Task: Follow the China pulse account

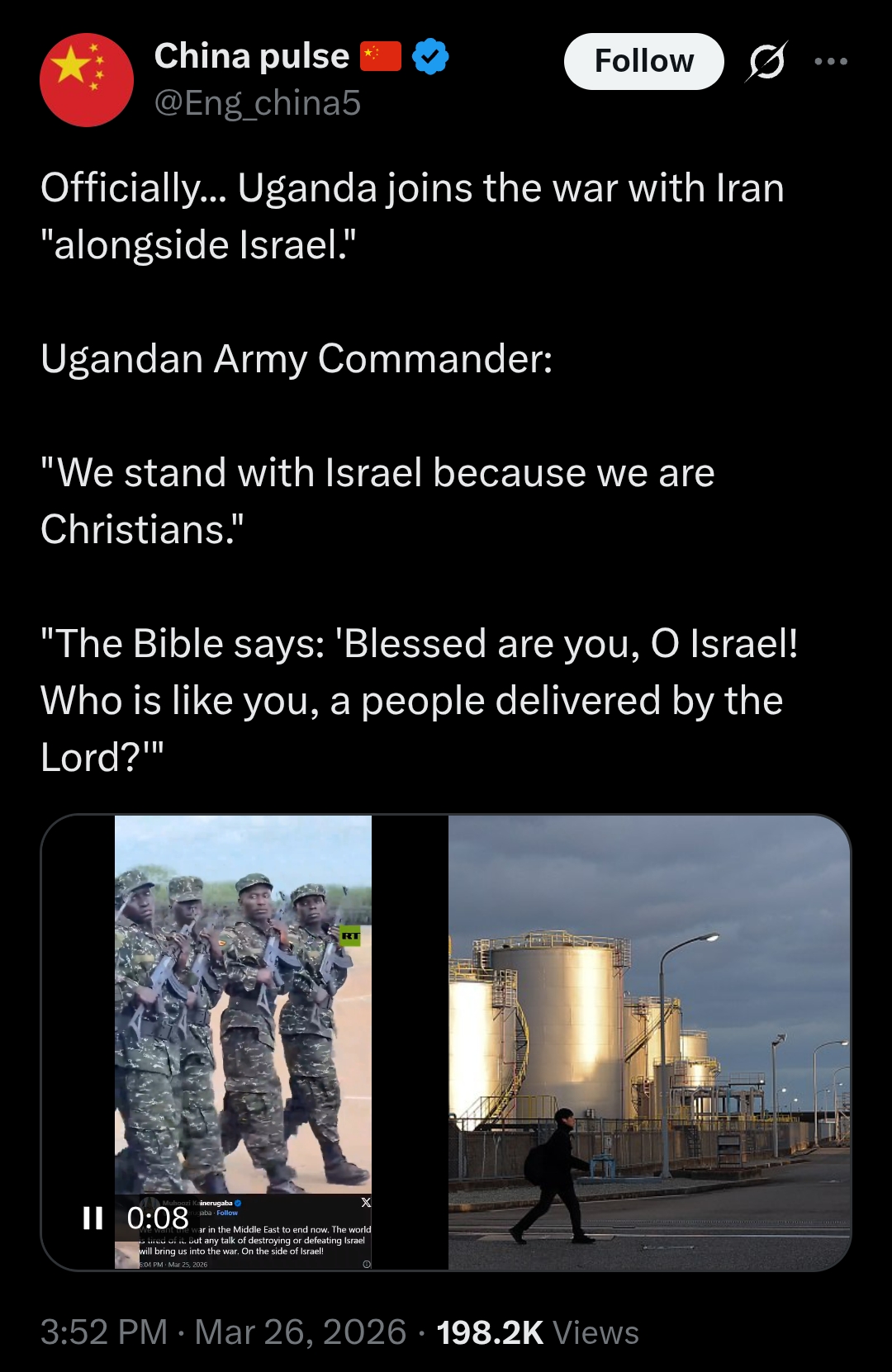Action: click(x=643, y=61)
